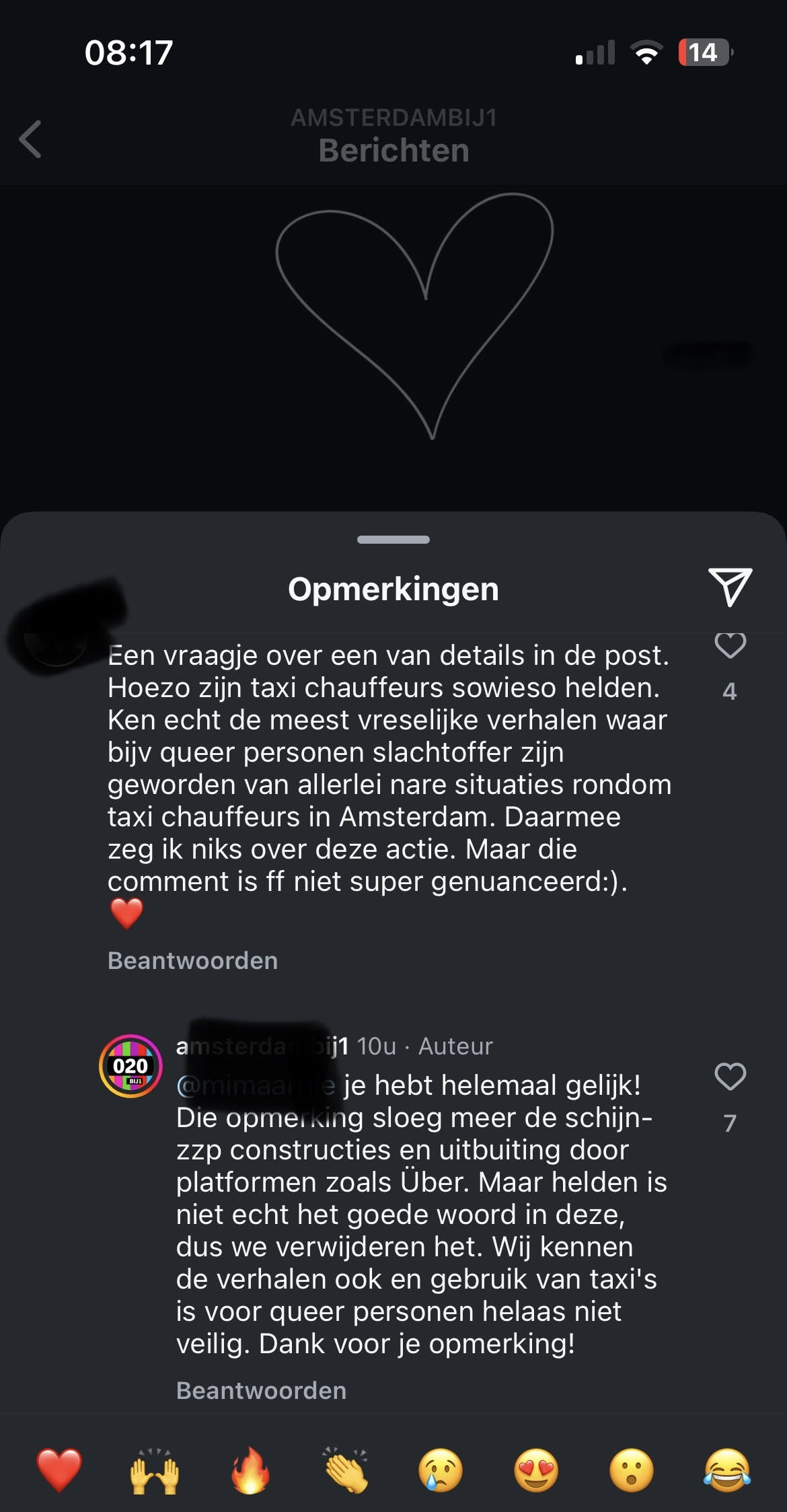Share the post via the paper plane icon
The image size is (787, 1512).
729,587
